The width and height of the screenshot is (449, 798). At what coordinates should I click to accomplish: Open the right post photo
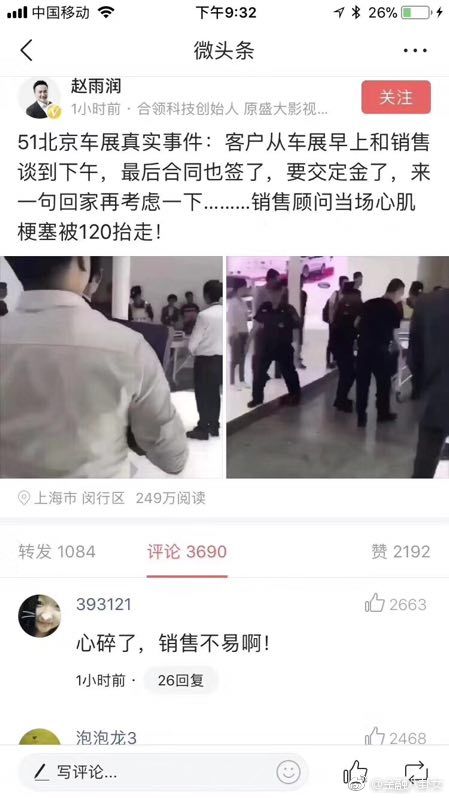338,367
